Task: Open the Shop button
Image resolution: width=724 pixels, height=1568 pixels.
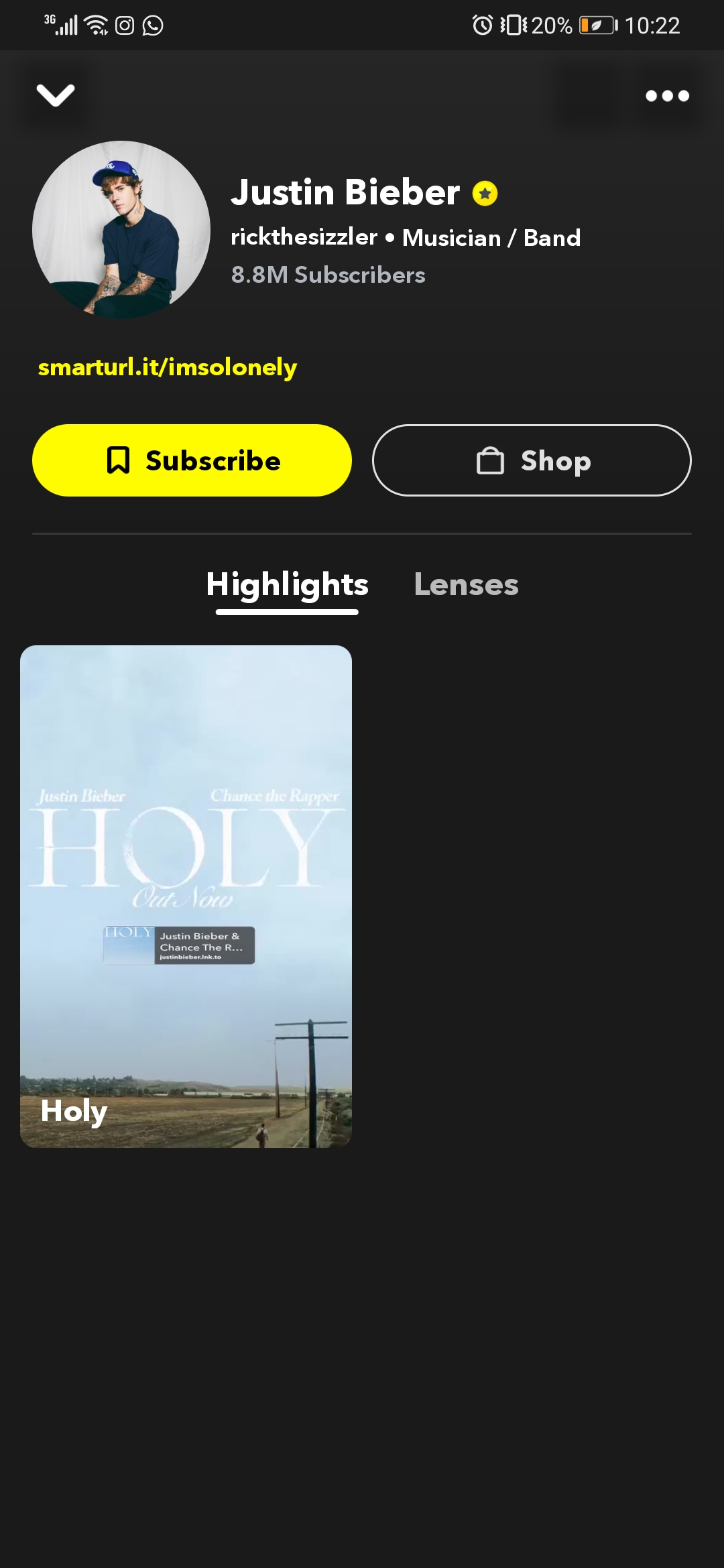Action: 532,460
